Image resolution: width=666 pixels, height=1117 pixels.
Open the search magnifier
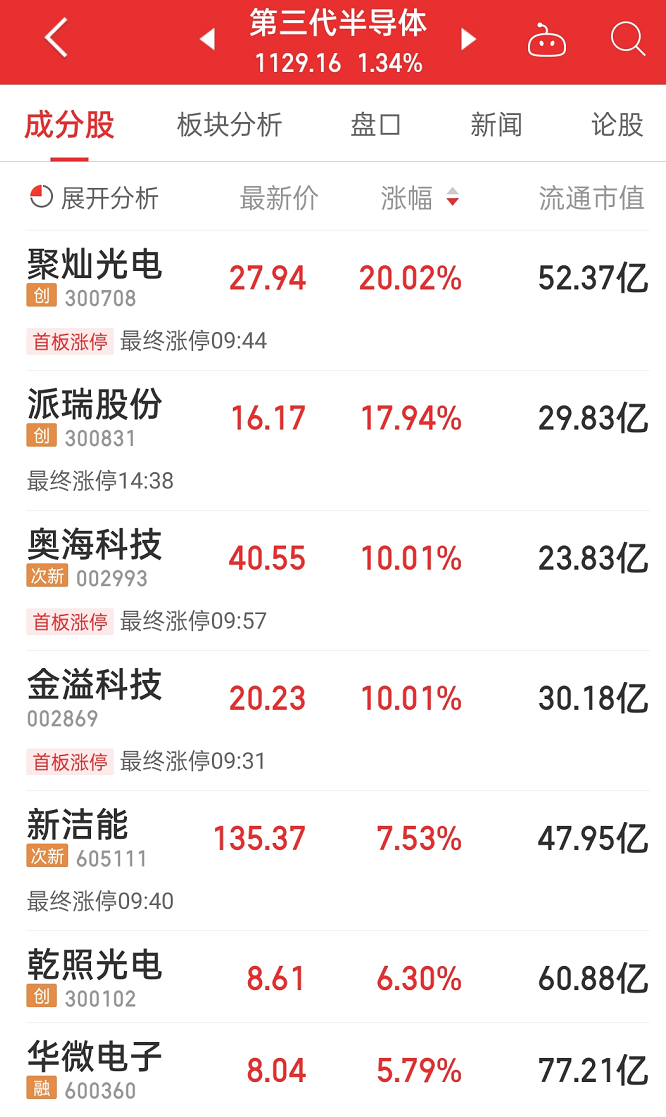pos(628,40)
